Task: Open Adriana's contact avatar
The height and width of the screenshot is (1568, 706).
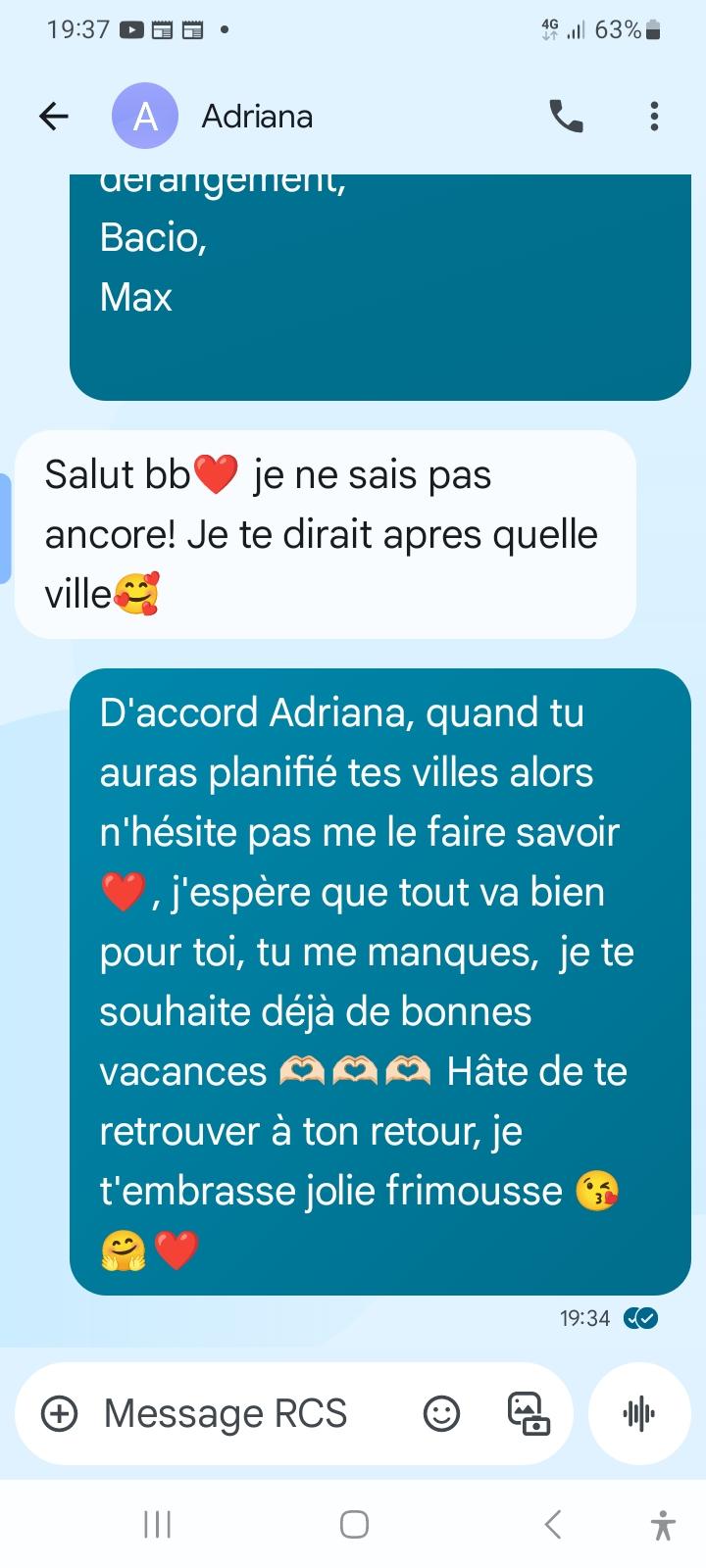Action: coord(145,117)
